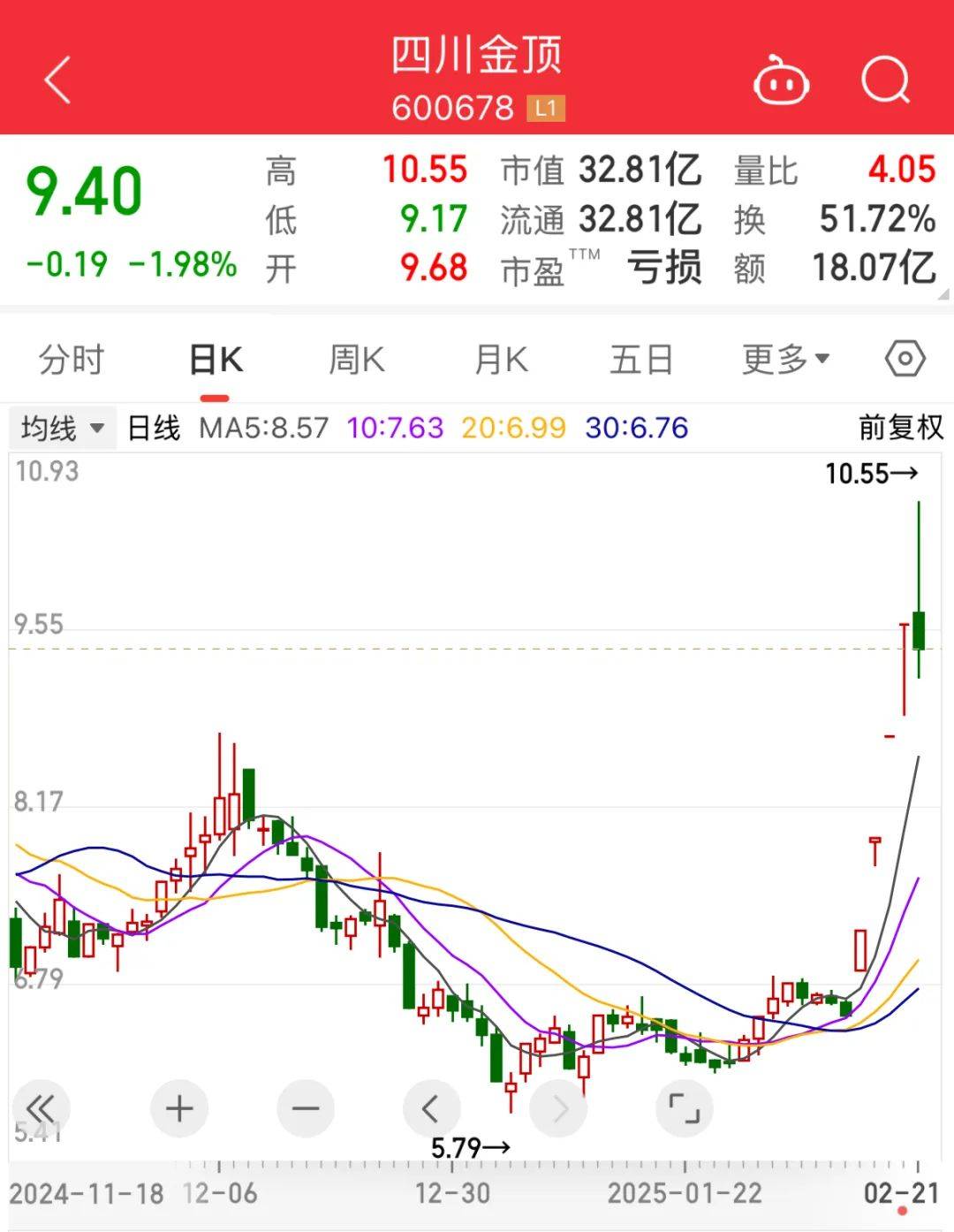This screenshot has height=1232, width=954.
Task: Jump to earliest candles with double-left arrow
Action: [41, 1108]
